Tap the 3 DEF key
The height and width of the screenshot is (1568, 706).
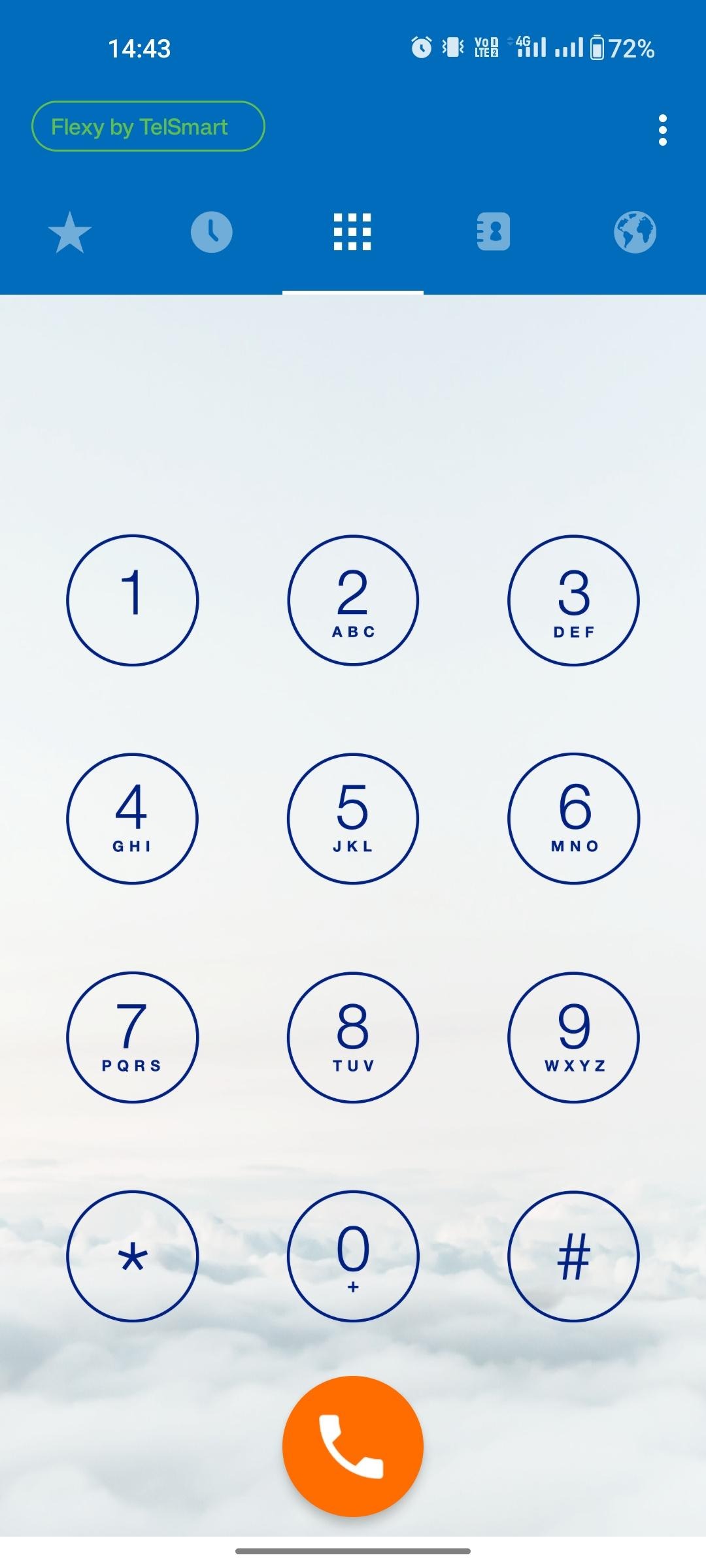tap(573, 600)
